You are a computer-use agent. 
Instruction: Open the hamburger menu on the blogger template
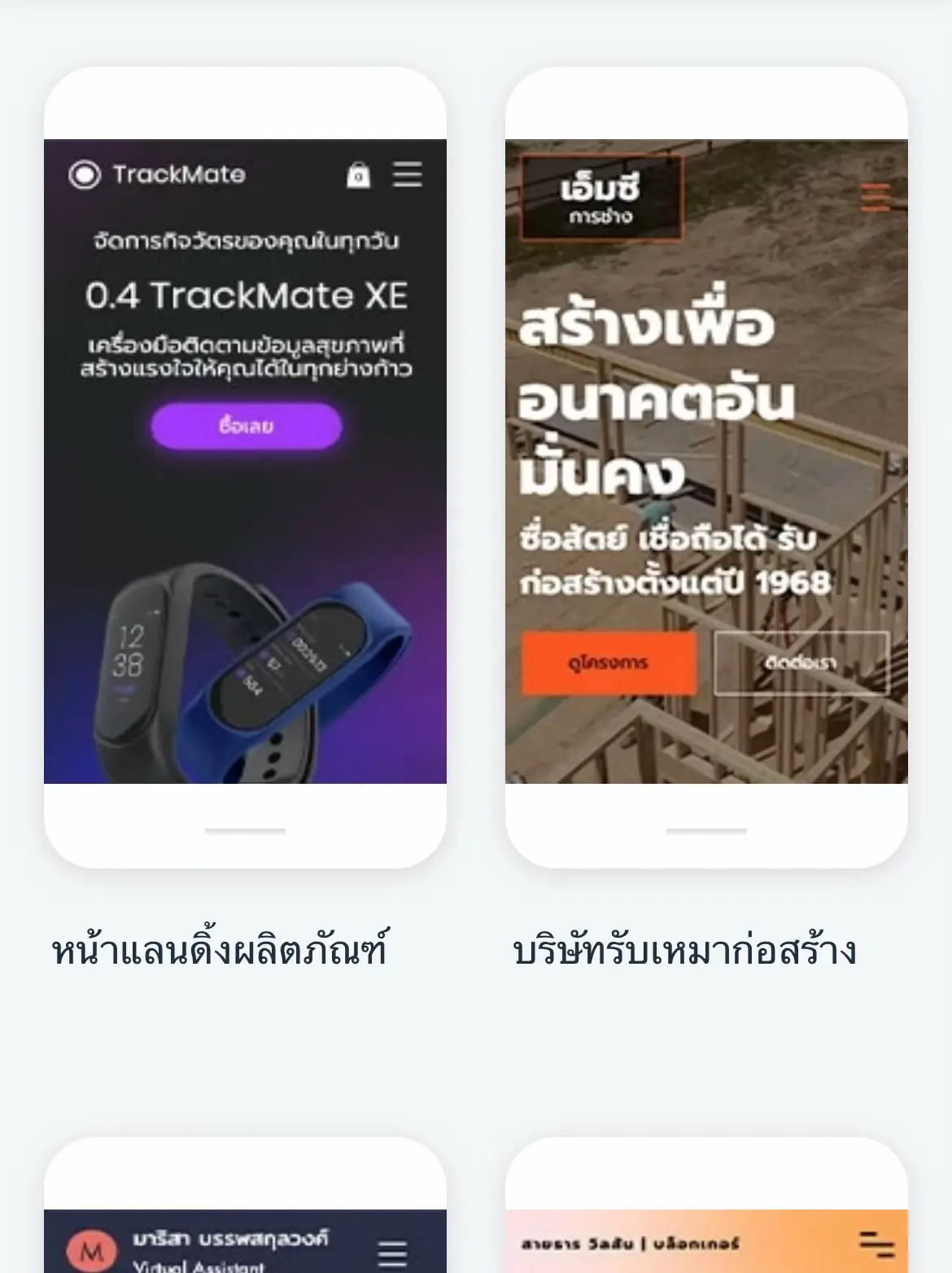(x=875, y=1243)
